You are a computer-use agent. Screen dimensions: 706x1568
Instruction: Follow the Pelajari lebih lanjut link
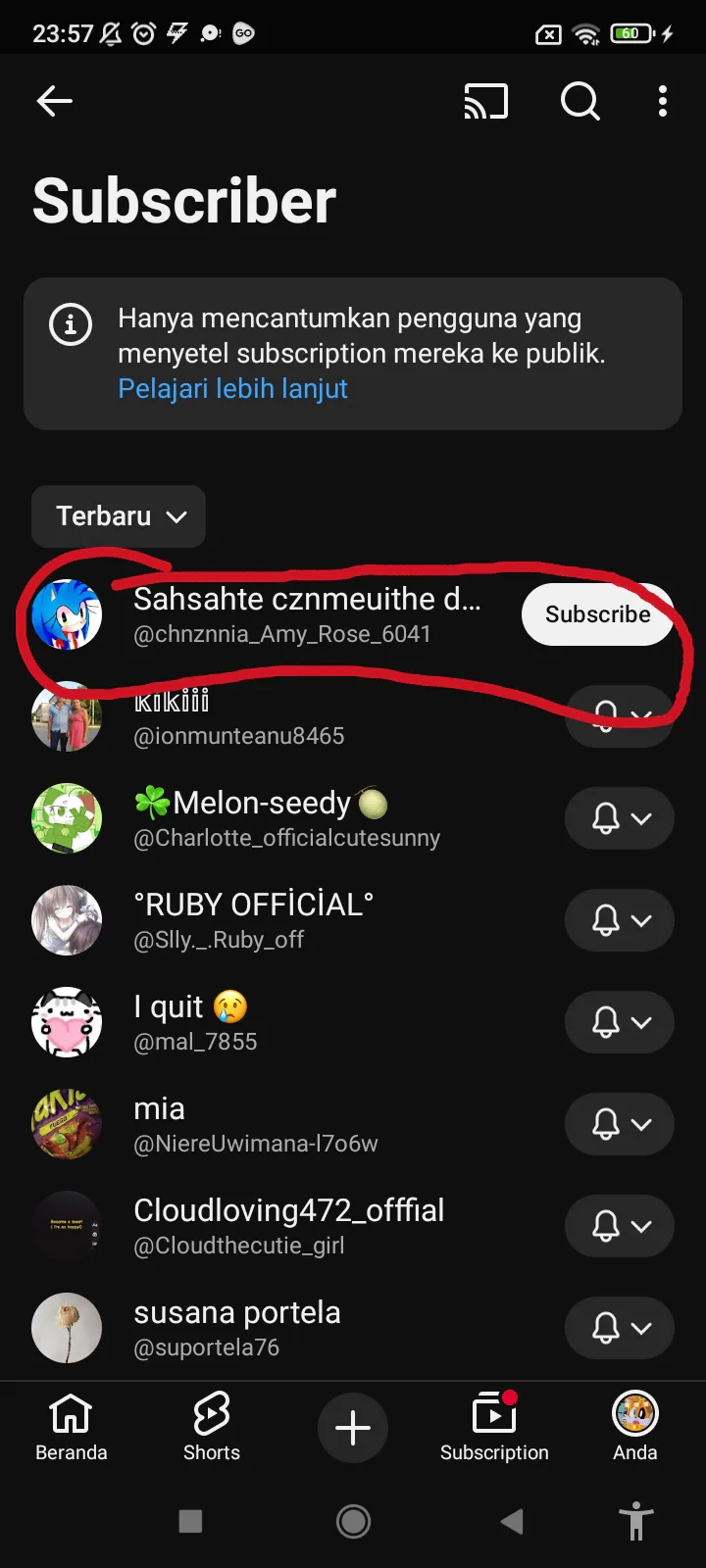pos(232,389)
